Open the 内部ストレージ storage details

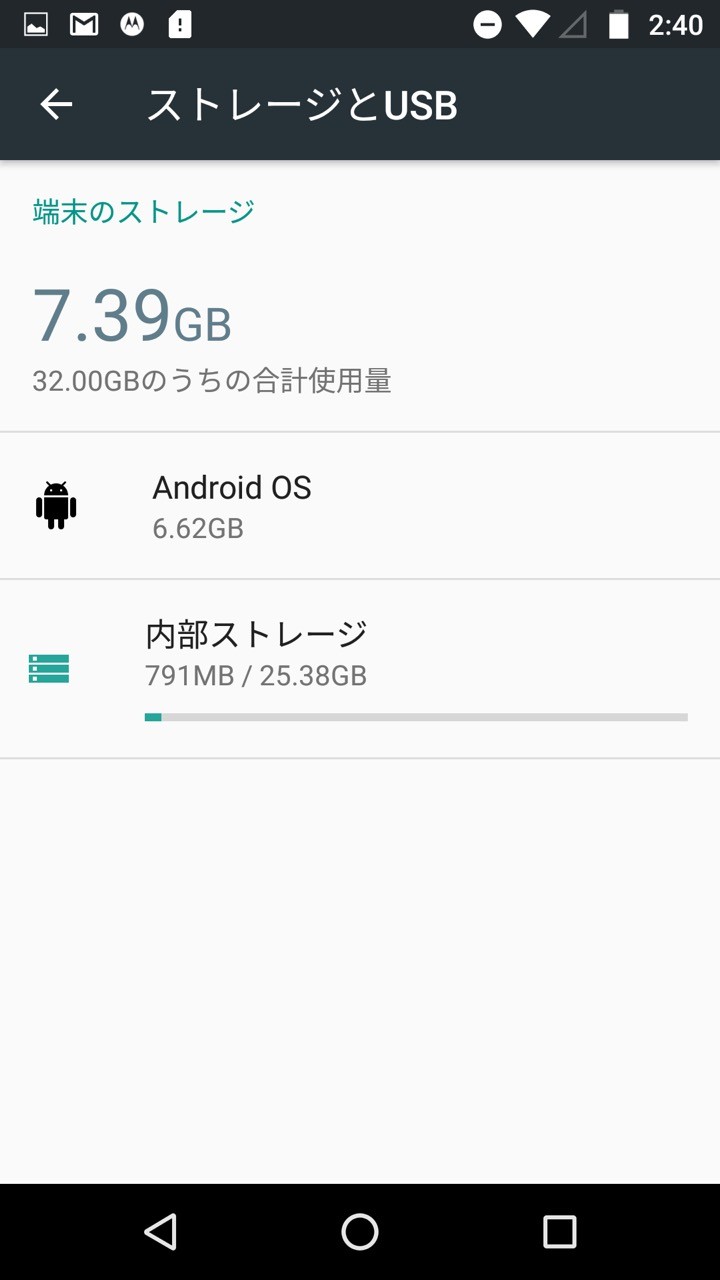pos(360,668)
